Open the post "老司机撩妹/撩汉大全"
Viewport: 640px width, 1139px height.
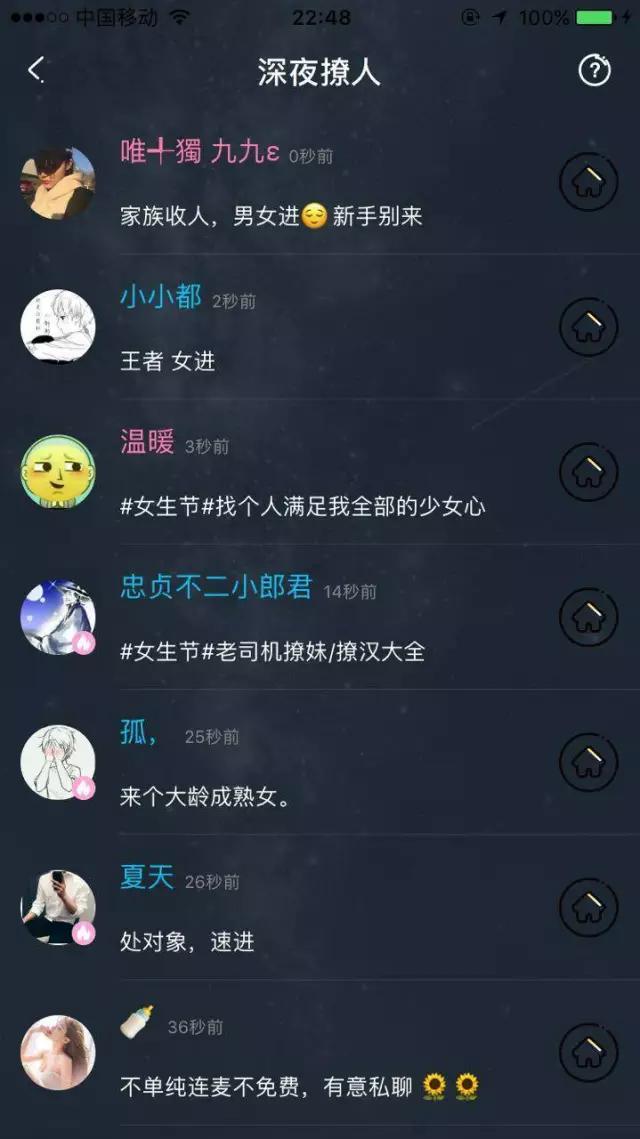(273, 651)
